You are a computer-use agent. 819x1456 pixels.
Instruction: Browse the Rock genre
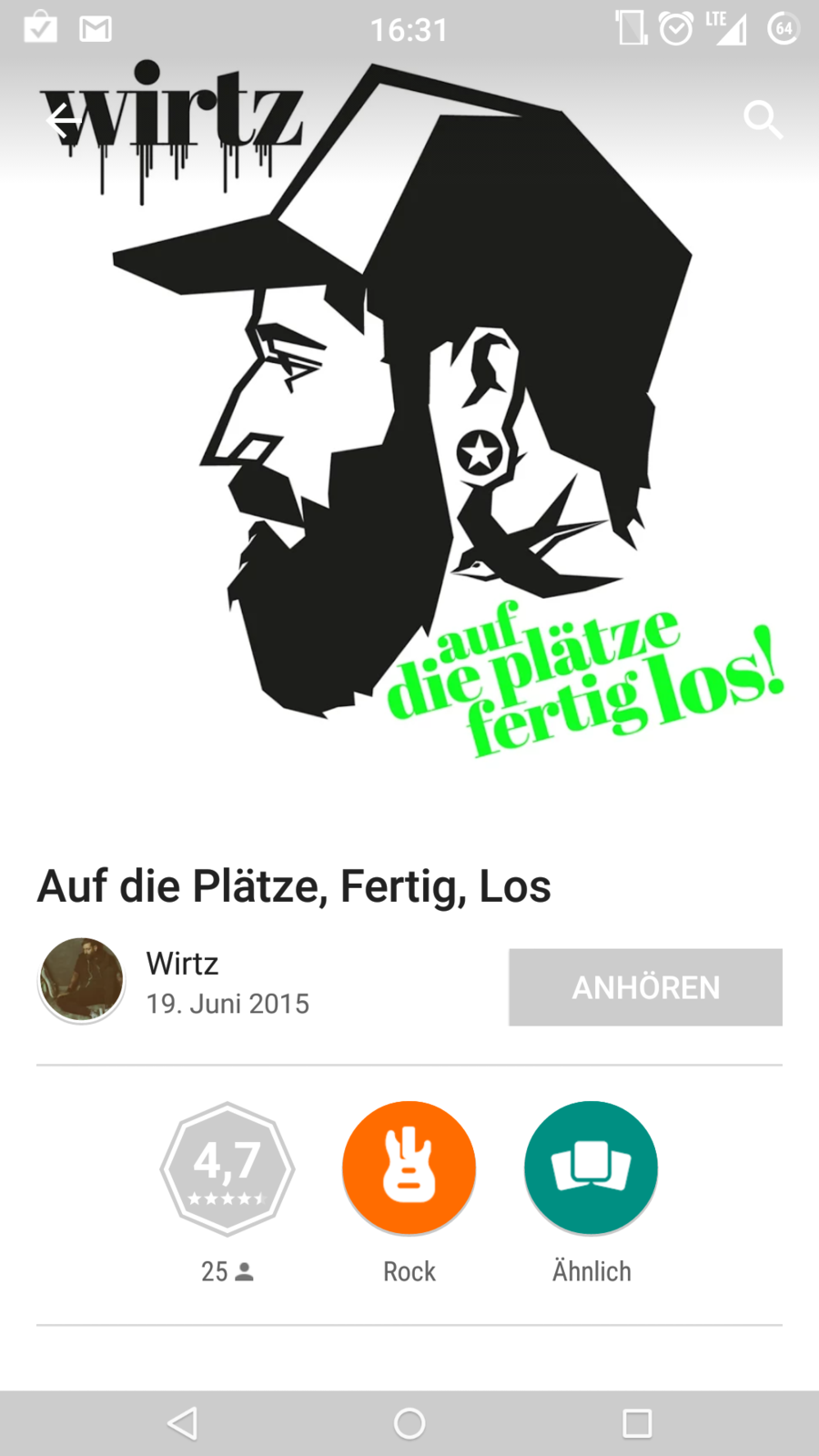409,1168
